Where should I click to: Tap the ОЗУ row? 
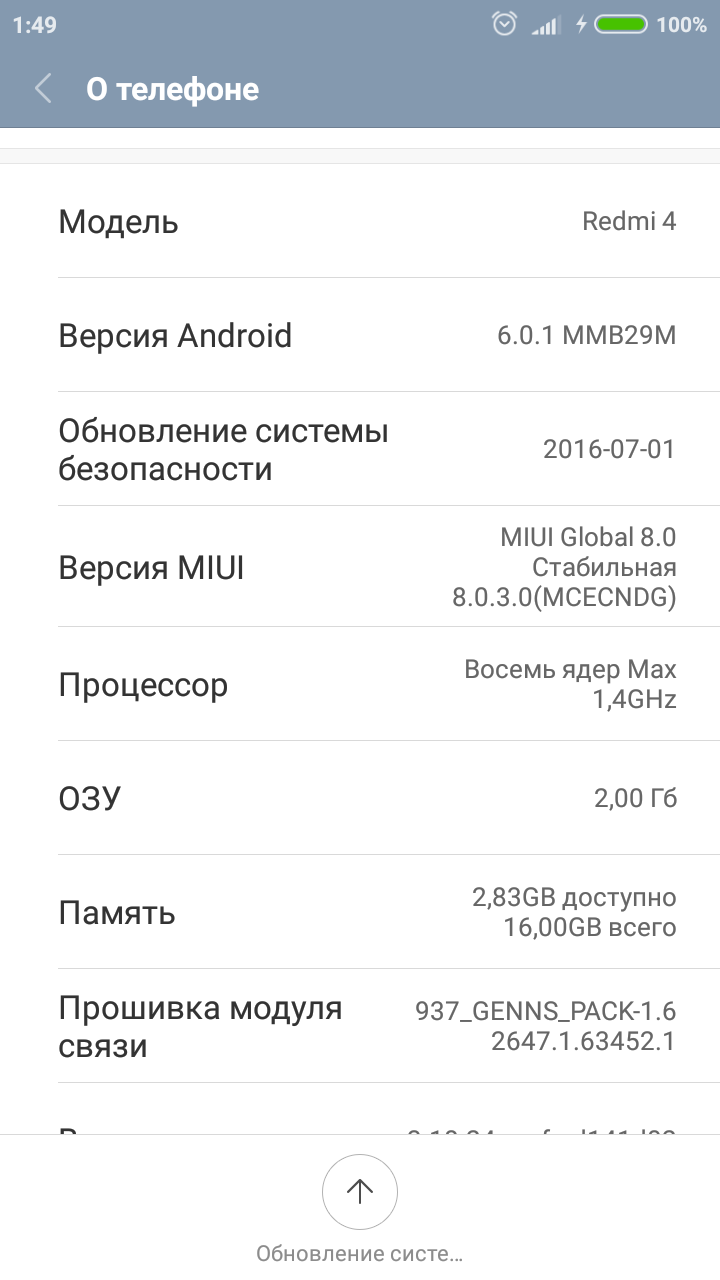click(360, 798)
